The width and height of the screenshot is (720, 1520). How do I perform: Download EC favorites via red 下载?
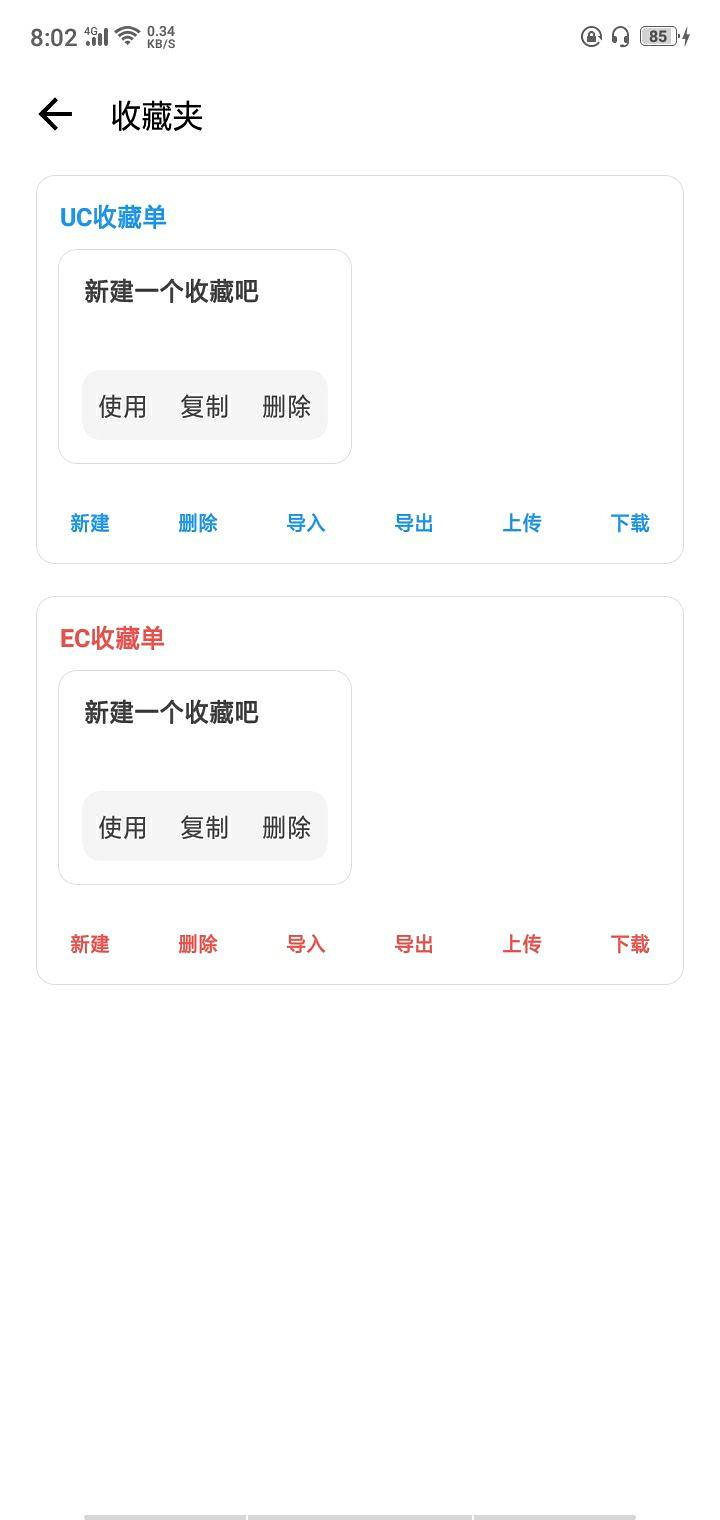[630, 944]
